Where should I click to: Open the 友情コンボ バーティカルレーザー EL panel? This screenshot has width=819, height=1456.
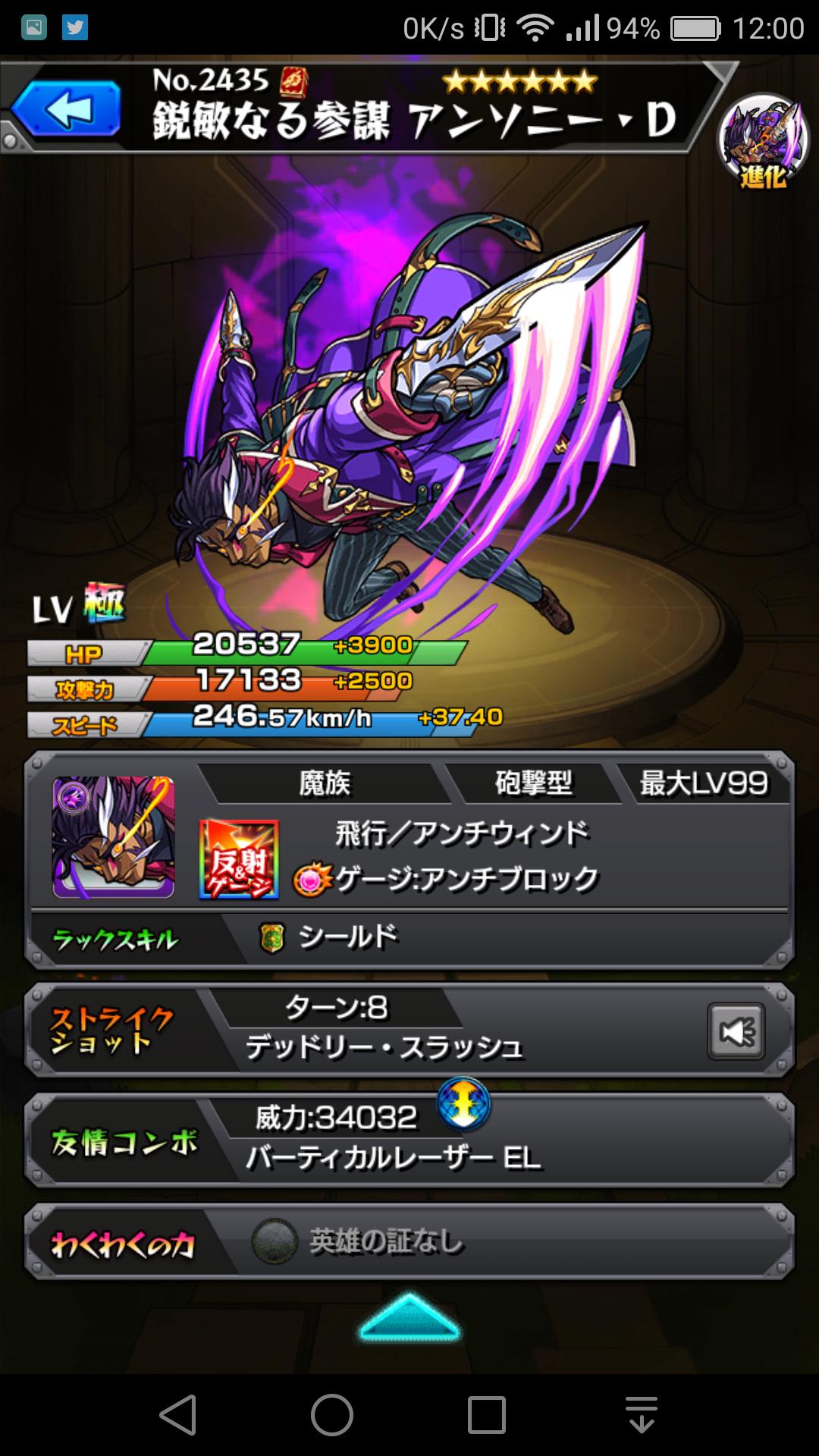[409, 1140]
